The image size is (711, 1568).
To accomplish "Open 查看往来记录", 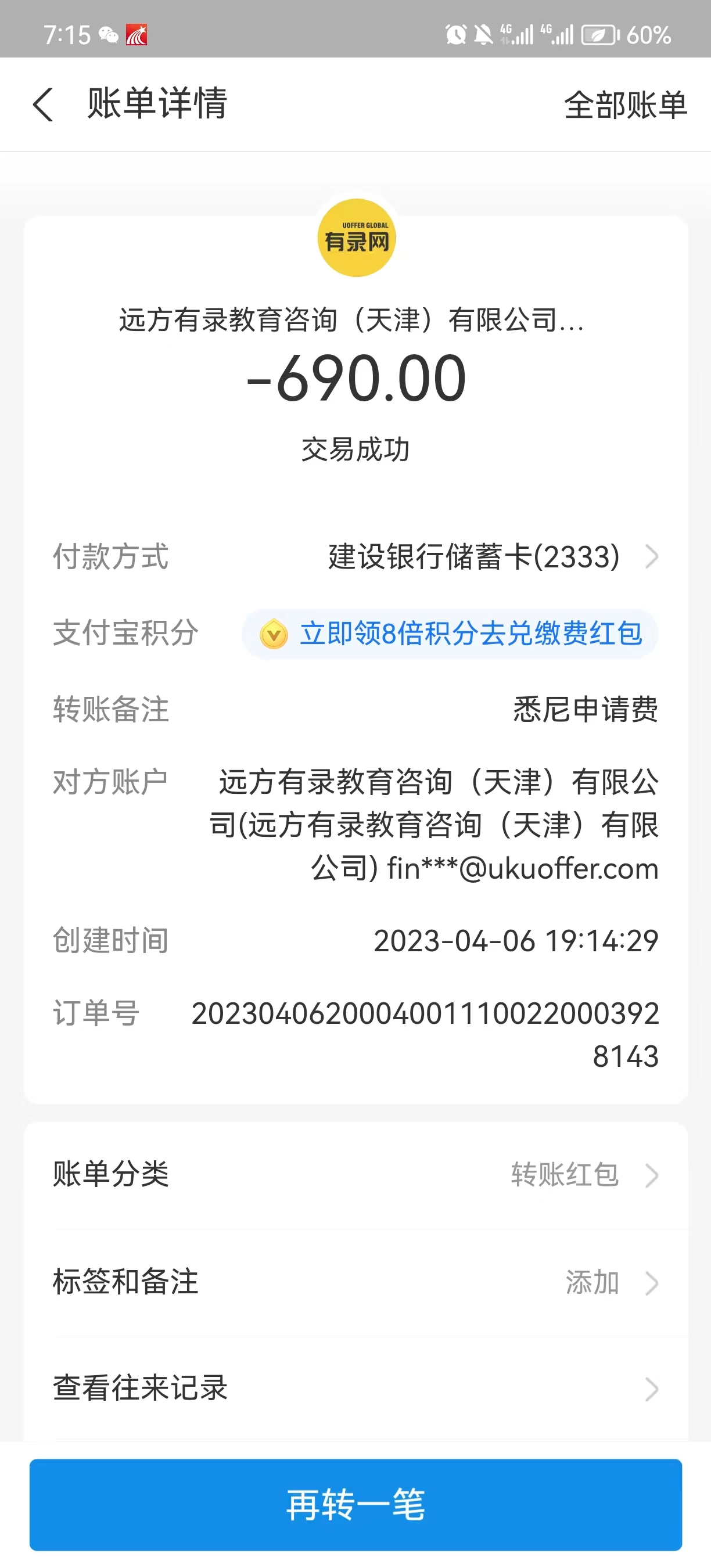I will point(355,1389).
